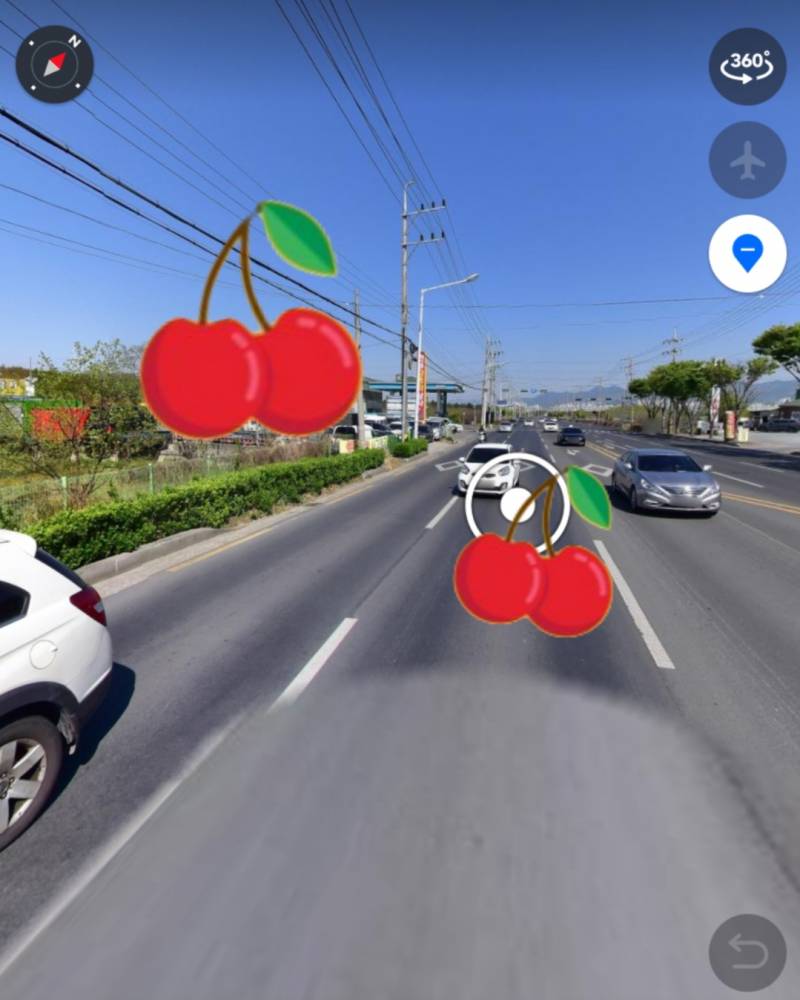Screen dimensions: 800x1000
Task: Switch to the airplane aerial view
Action: pyautogui.click(x=747, y=160)
